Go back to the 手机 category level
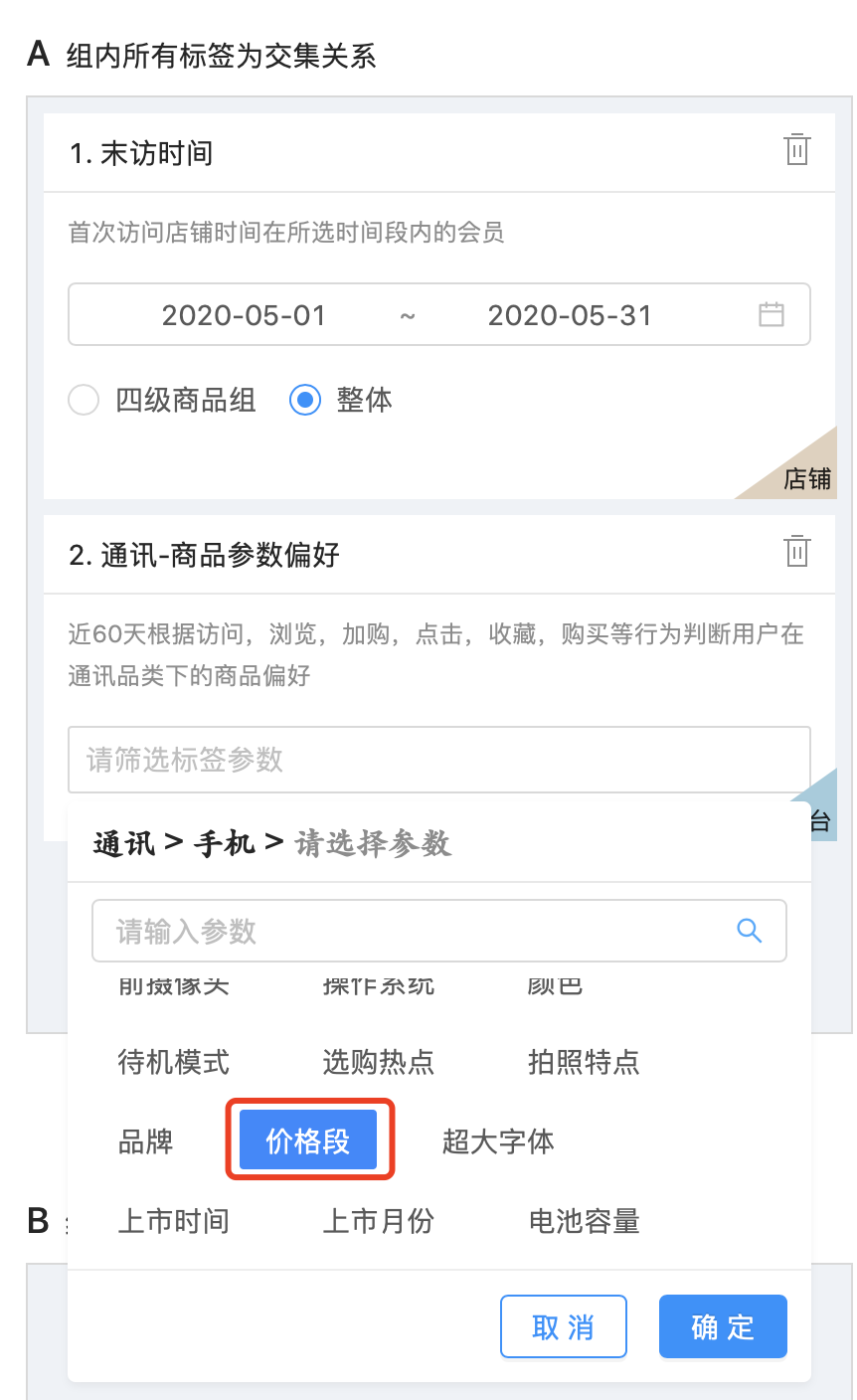 coord(225,844)
